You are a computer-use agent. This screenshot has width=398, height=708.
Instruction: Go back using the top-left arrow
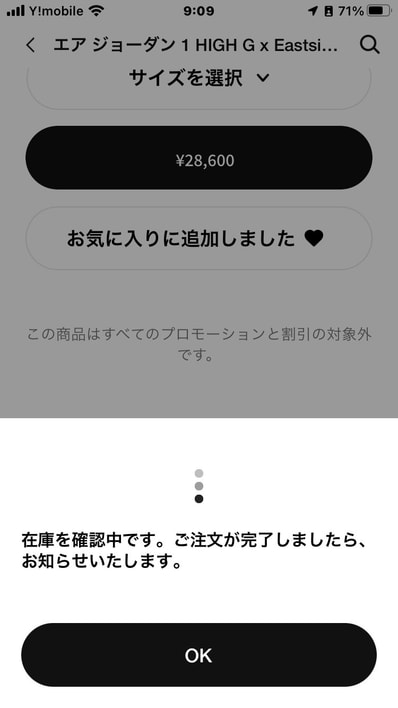tap(30, 45)
